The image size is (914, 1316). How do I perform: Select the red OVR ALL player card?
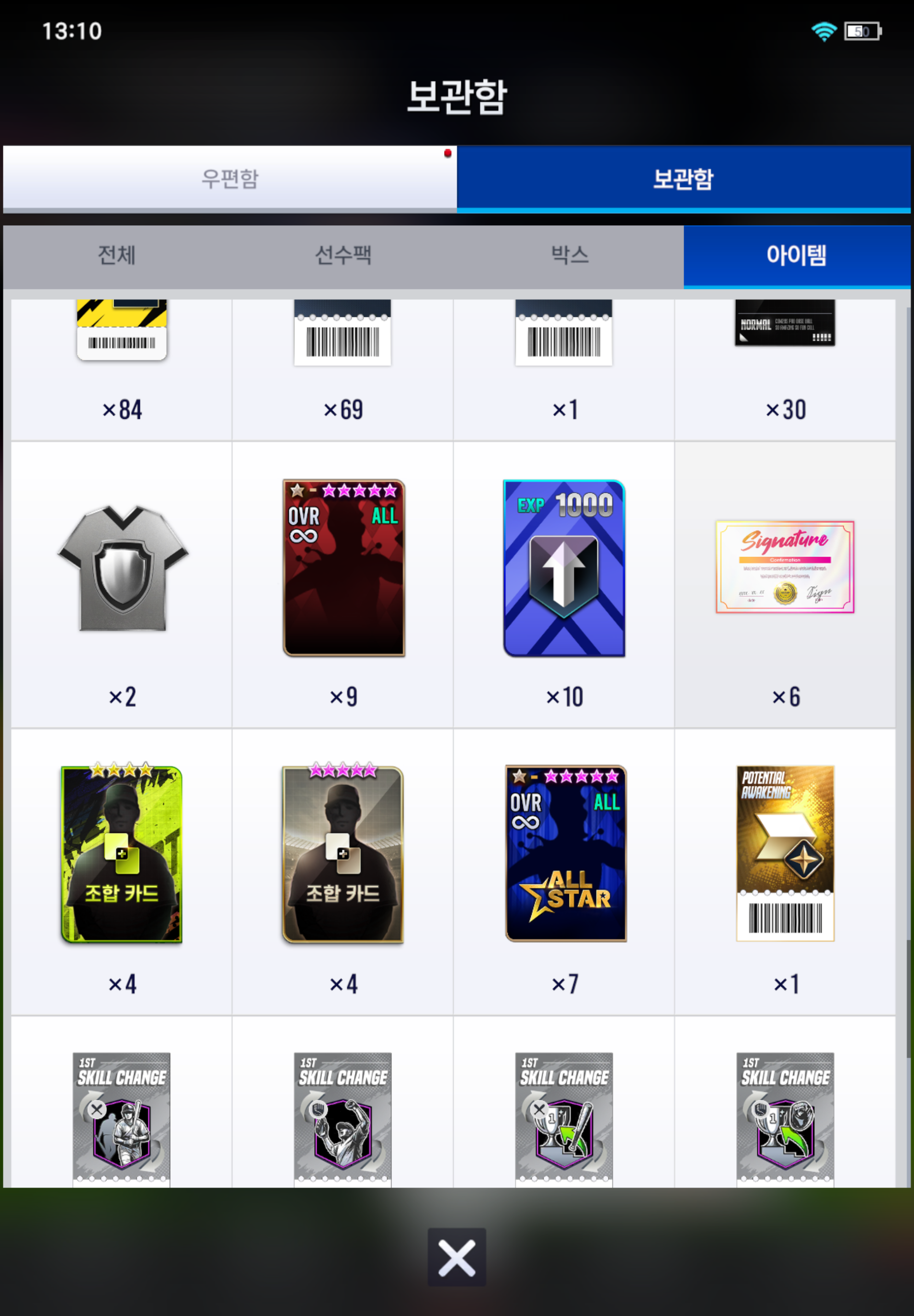pyautogui.click(x=343, y=568)
